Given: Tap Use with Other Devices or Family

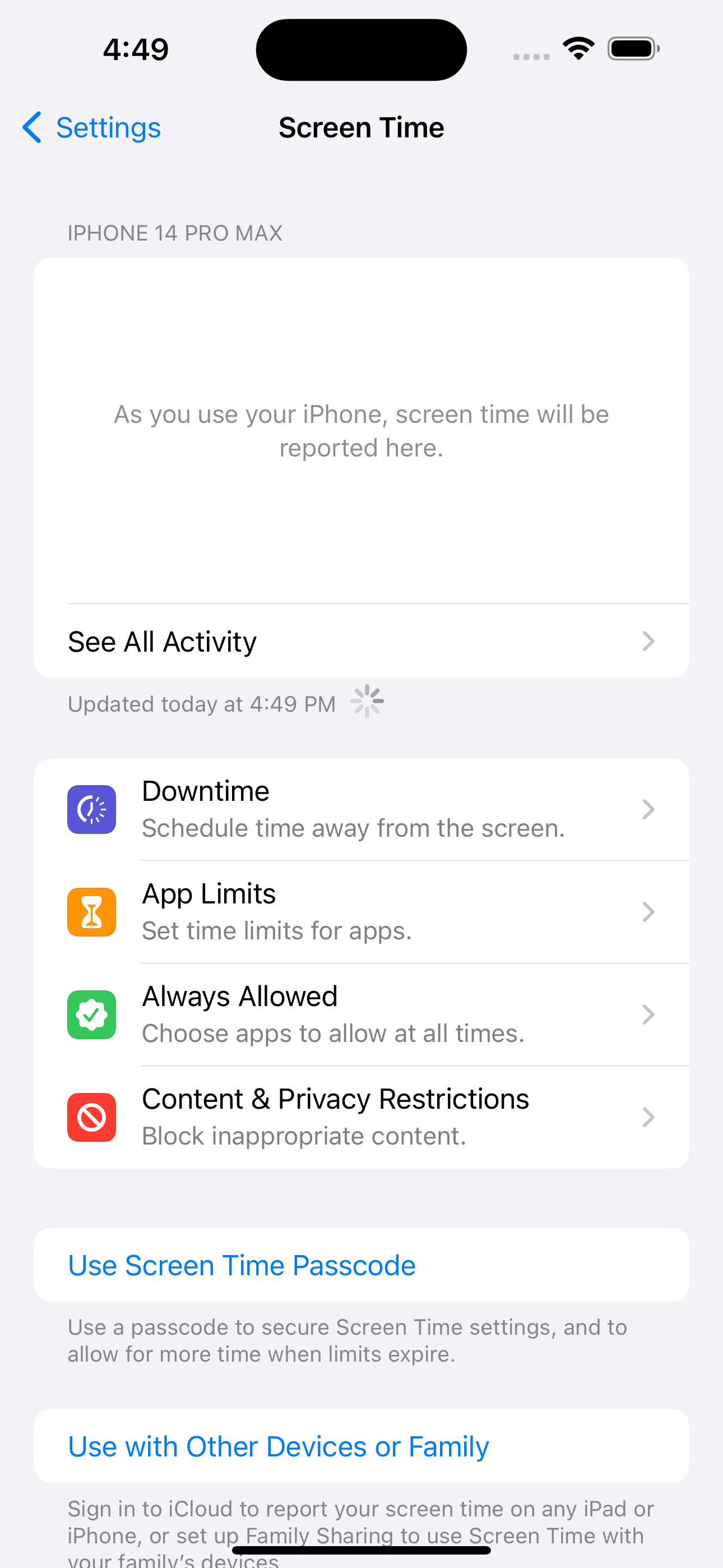Looking at the screenshot, I should point(278,1446).
